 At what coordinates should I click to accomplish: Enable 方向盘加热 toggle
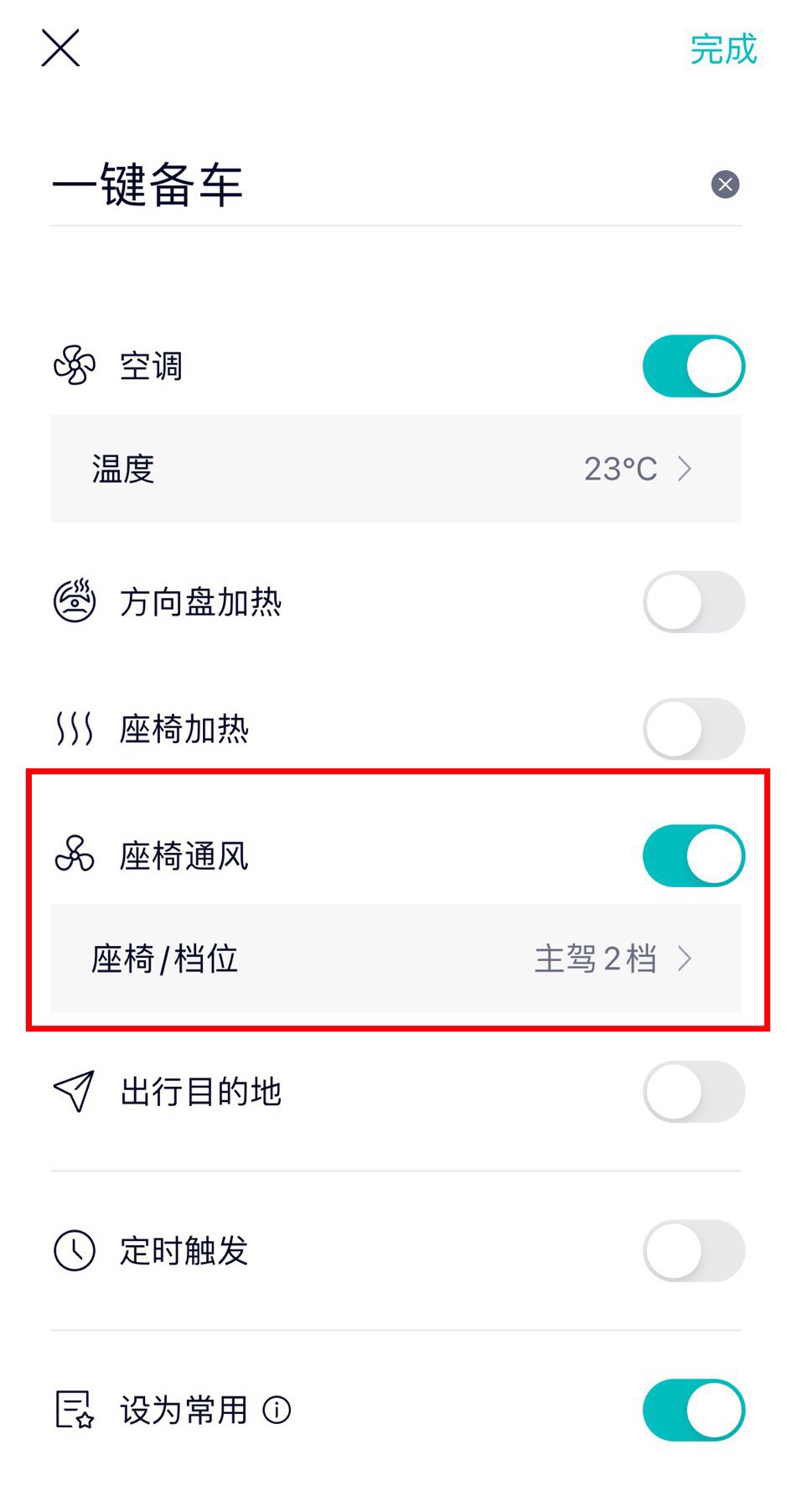tap(693, 602)
